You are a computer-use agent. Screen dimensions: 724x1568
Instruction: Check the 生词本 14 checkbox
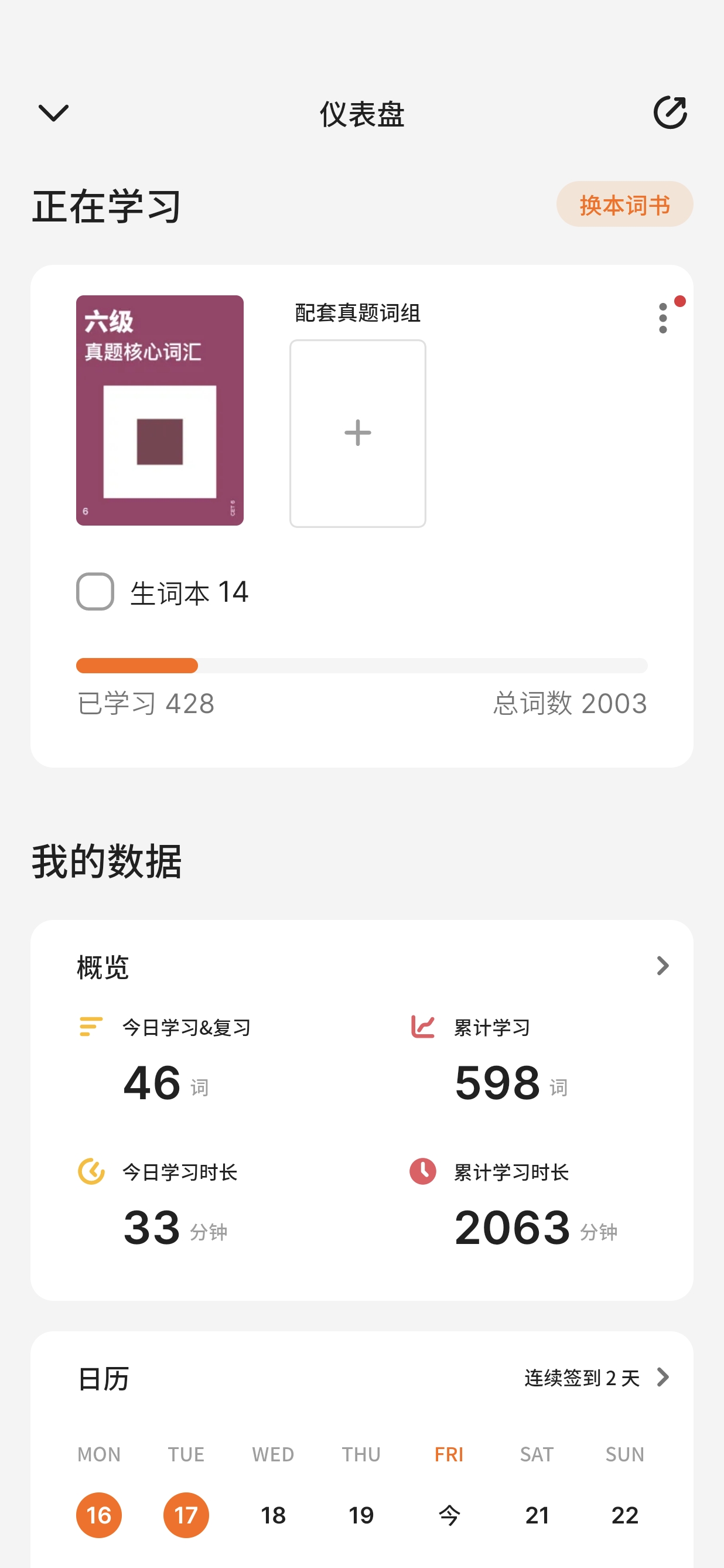pos(95,592)
